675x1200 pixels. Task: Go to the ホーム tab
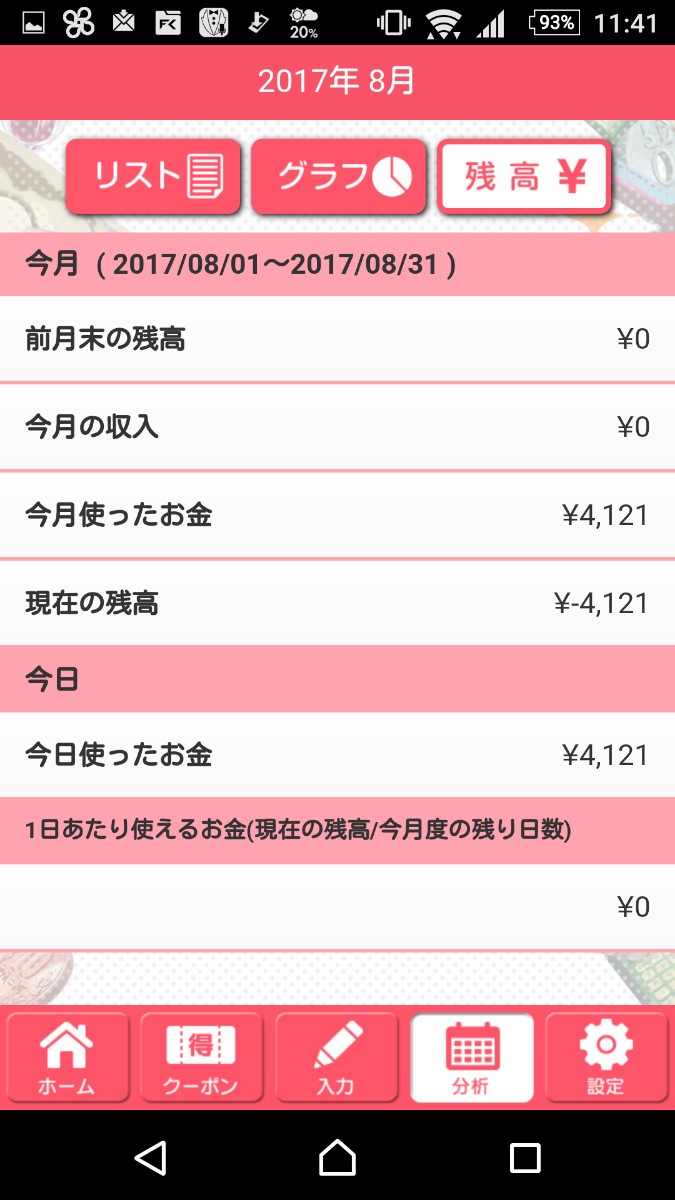coord(67,1057)
